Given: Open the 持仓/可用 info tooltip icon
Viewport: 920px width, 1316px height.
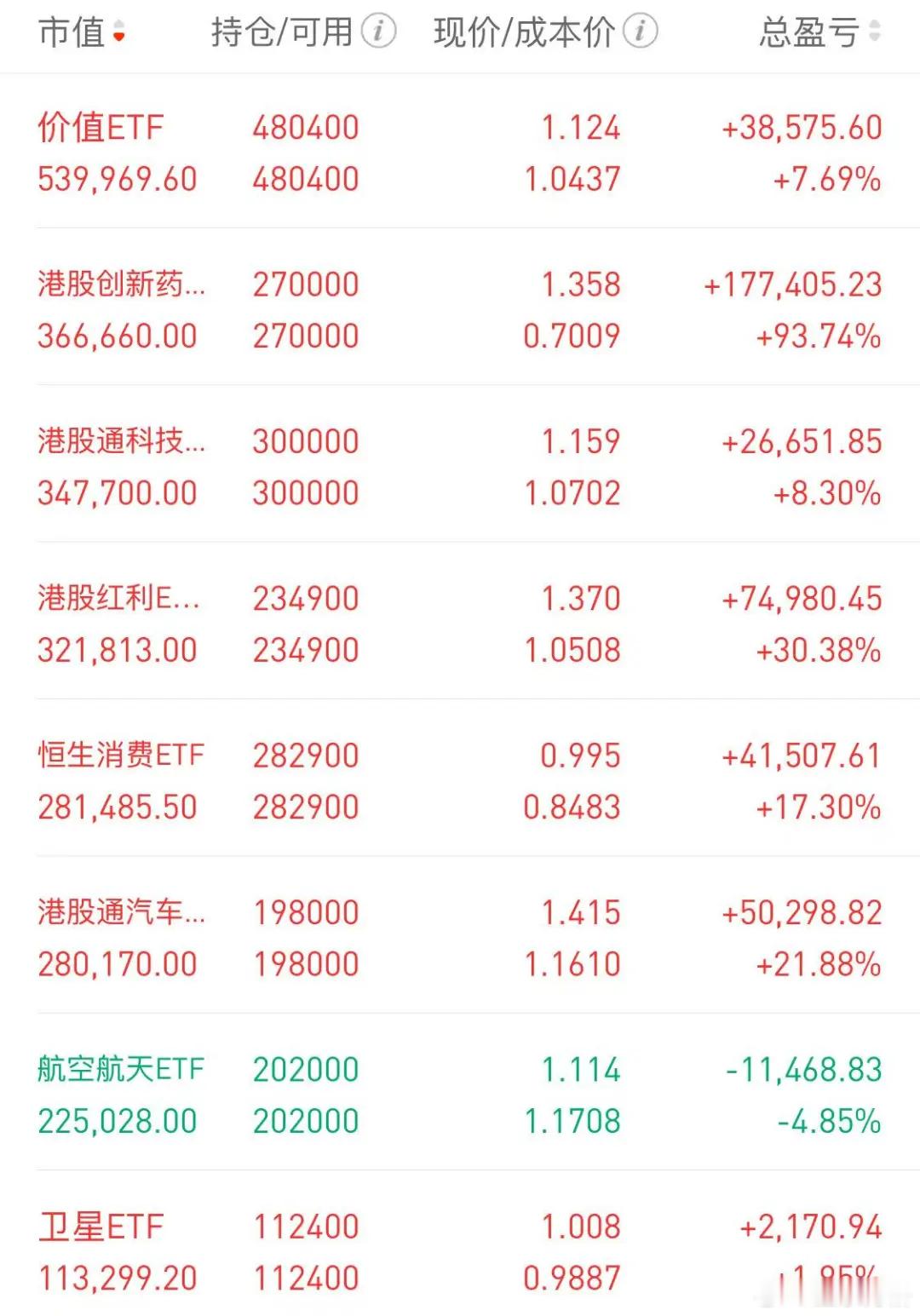Looking at the screenshot, I should tap(378, 32).
